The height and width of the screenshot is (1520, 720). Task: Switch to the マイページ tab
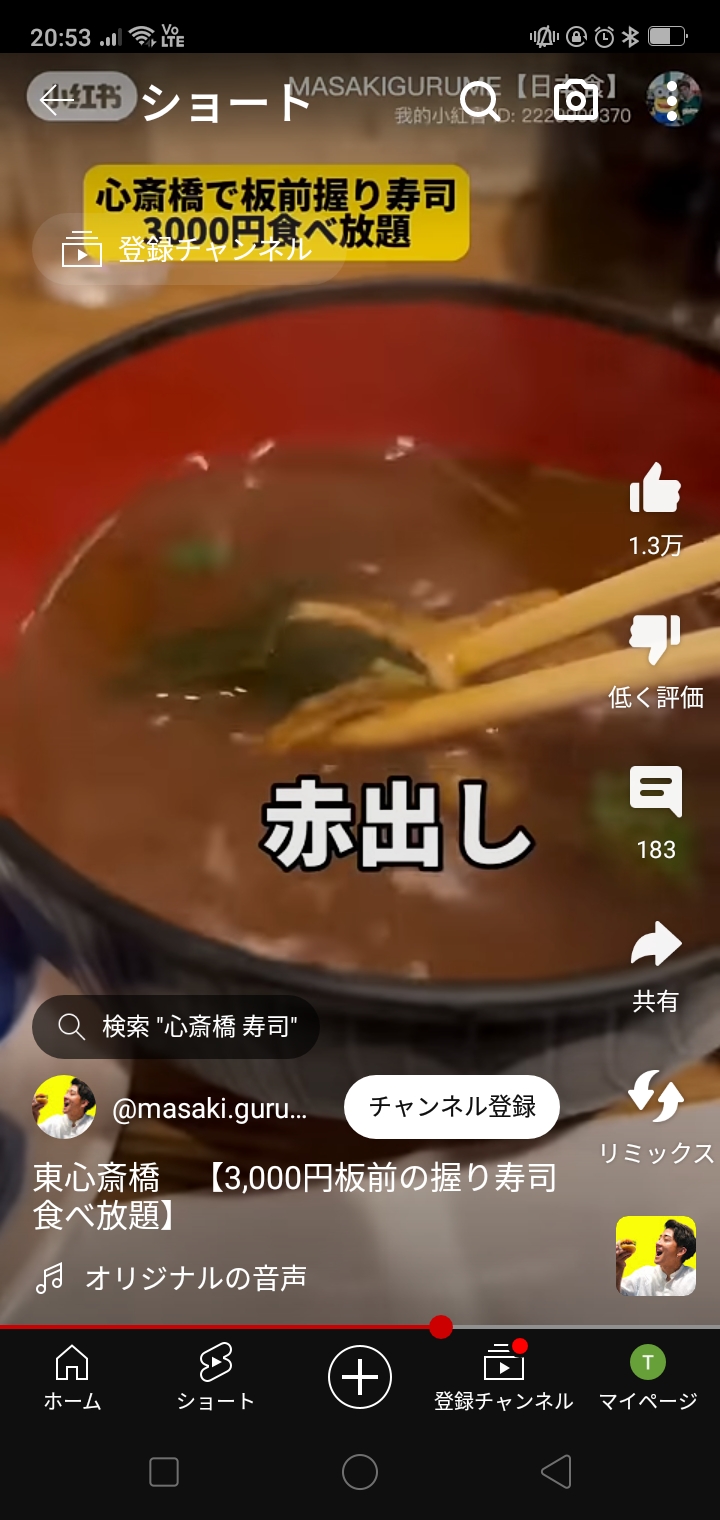pyautogui.click(x=647, y=1378)
